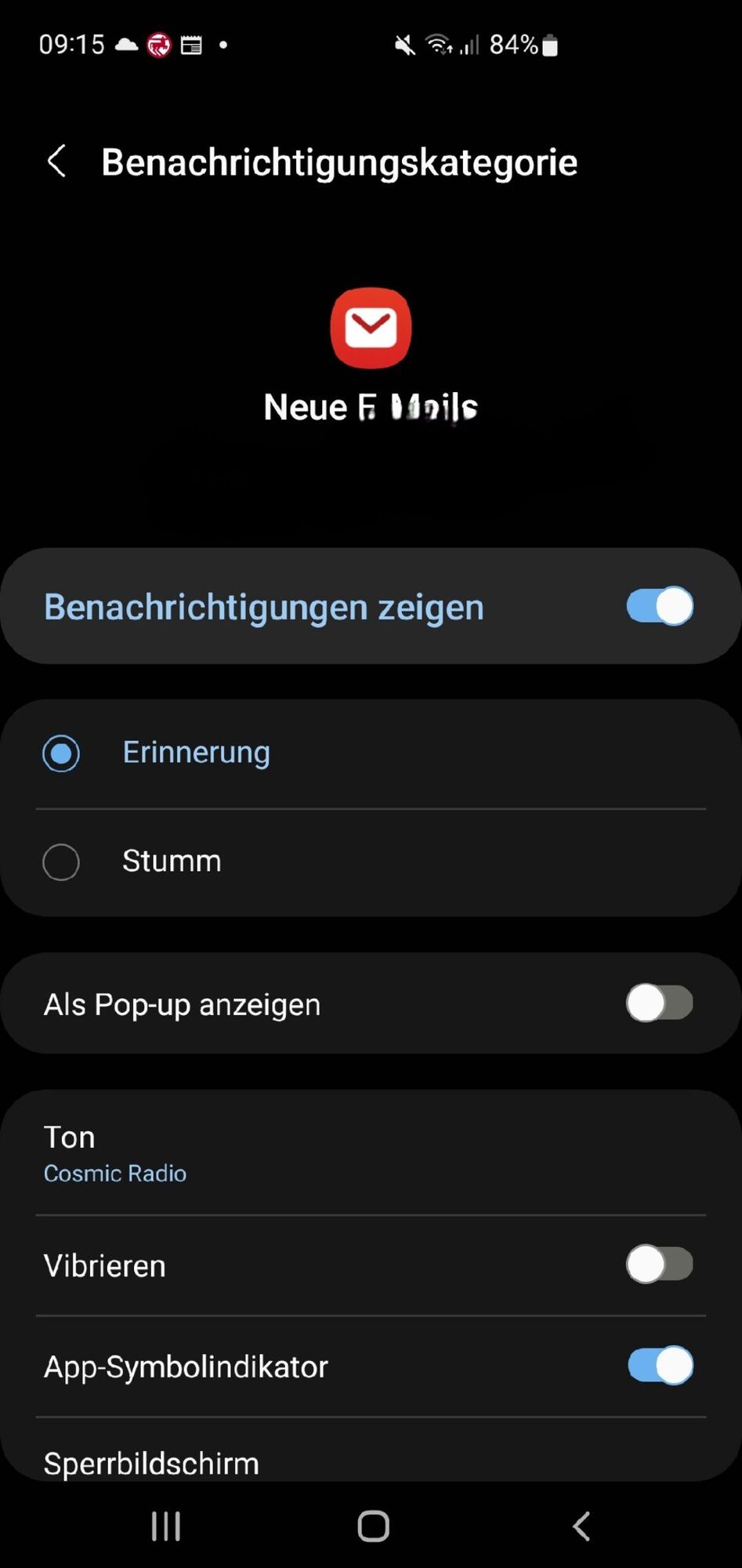The width and height of the screenshot is (742, 1568).
Task: Select the Erinnerung option
Action: pyautogui.click(x=61, y=753)
